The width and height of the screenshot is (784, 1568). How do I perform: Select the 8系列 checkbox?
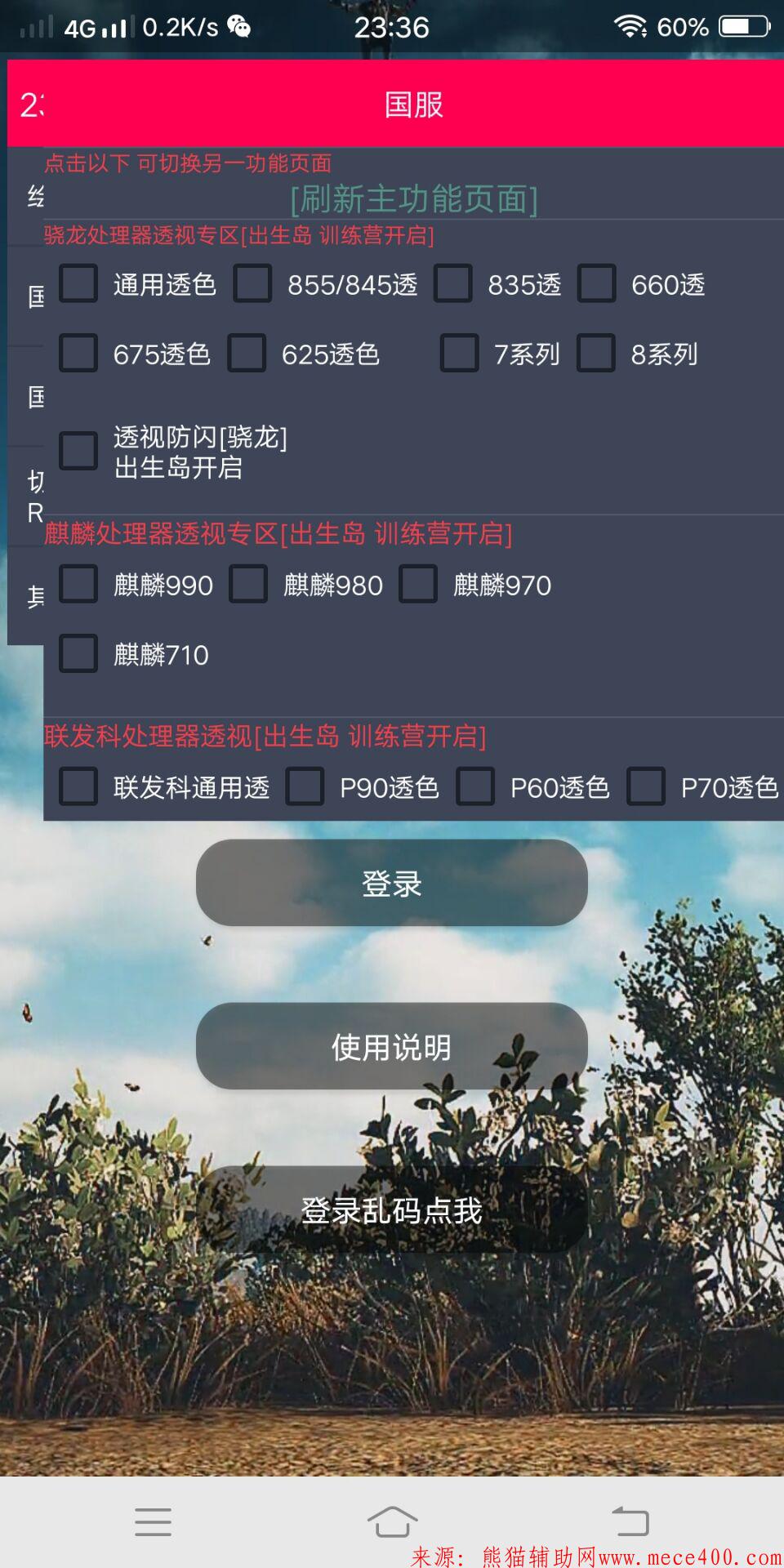(x=595, y=353)
